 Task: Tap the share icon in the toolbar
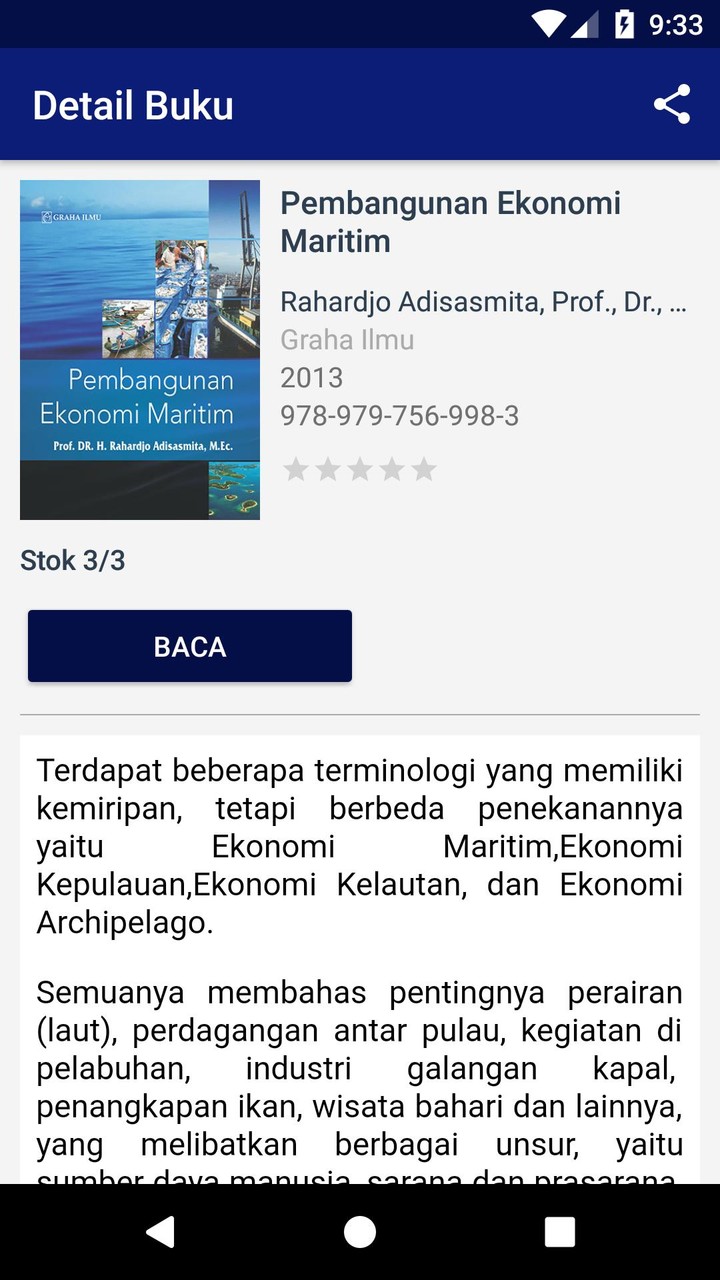673,103
